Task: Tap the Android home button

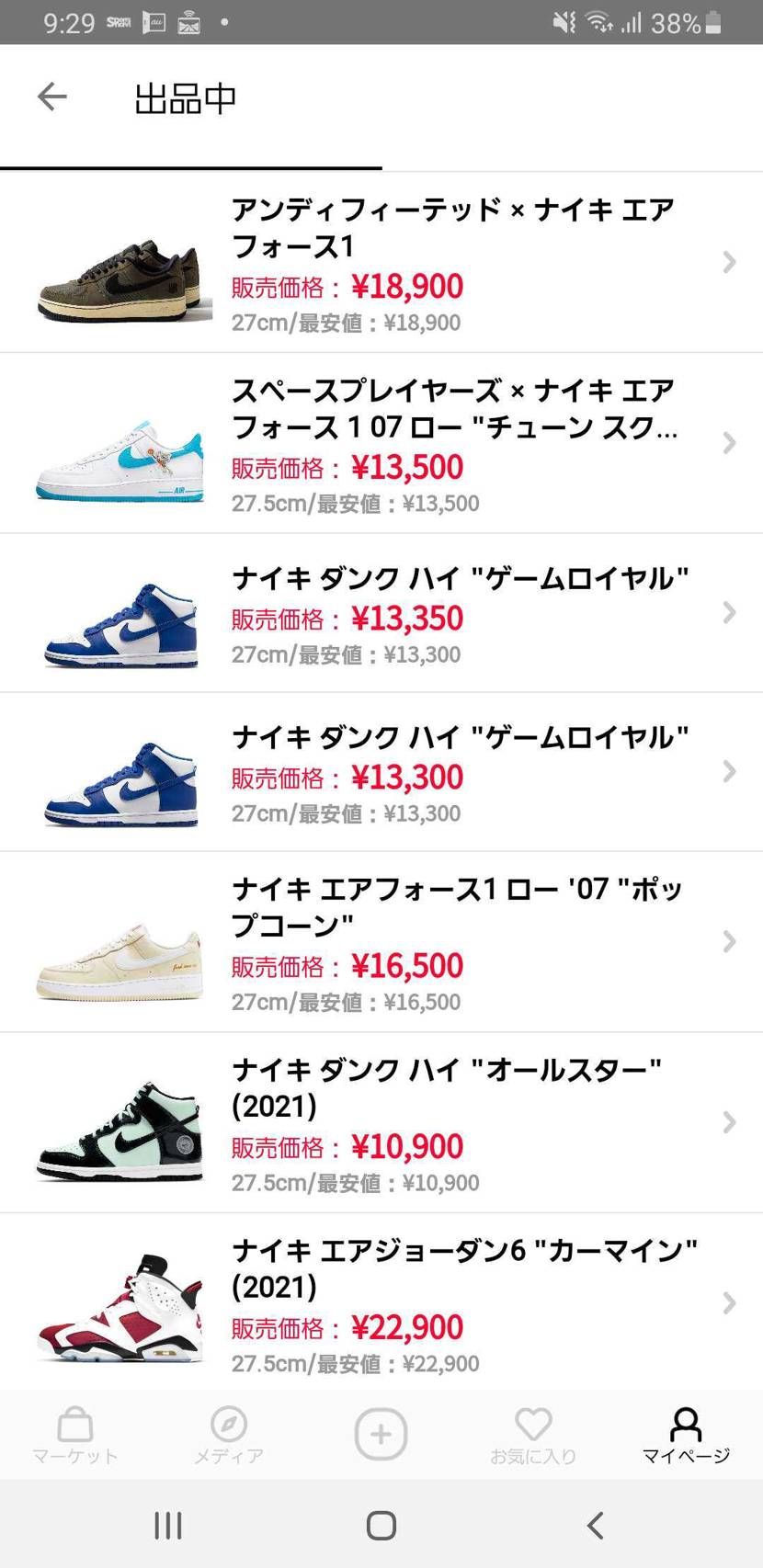Action: [381, 1524]
